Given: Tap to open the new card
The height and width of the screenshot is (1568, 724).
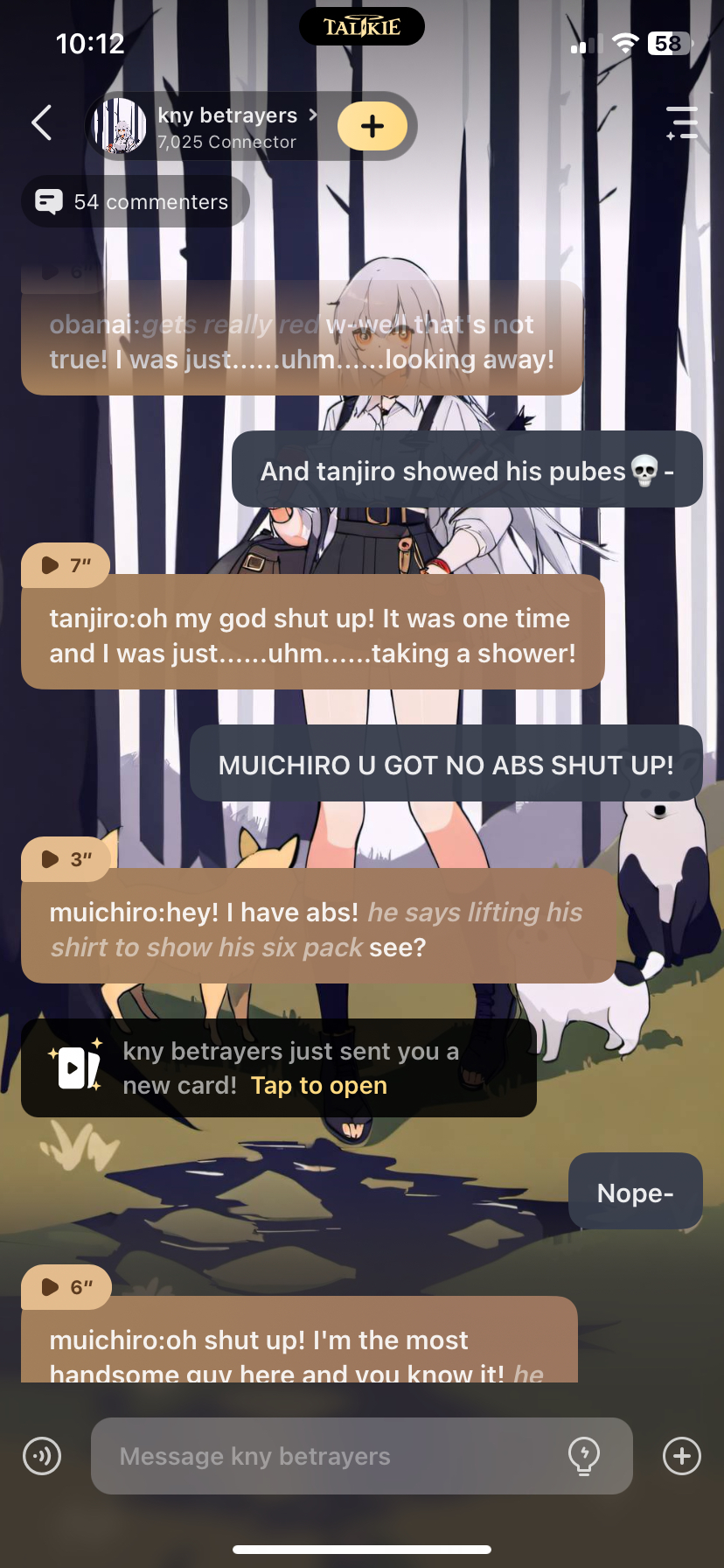Looking at the screenshot, I should [318, 1086].
